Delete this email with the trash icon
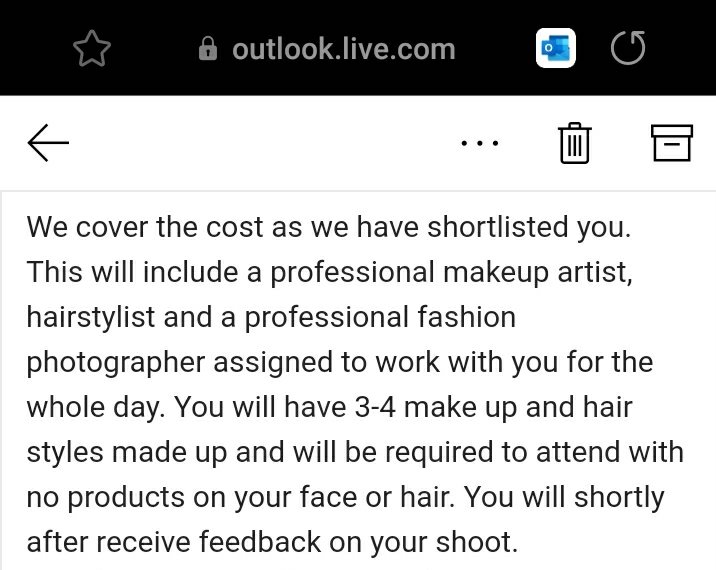Screen dimensions: 716x570 pos(573,145)
